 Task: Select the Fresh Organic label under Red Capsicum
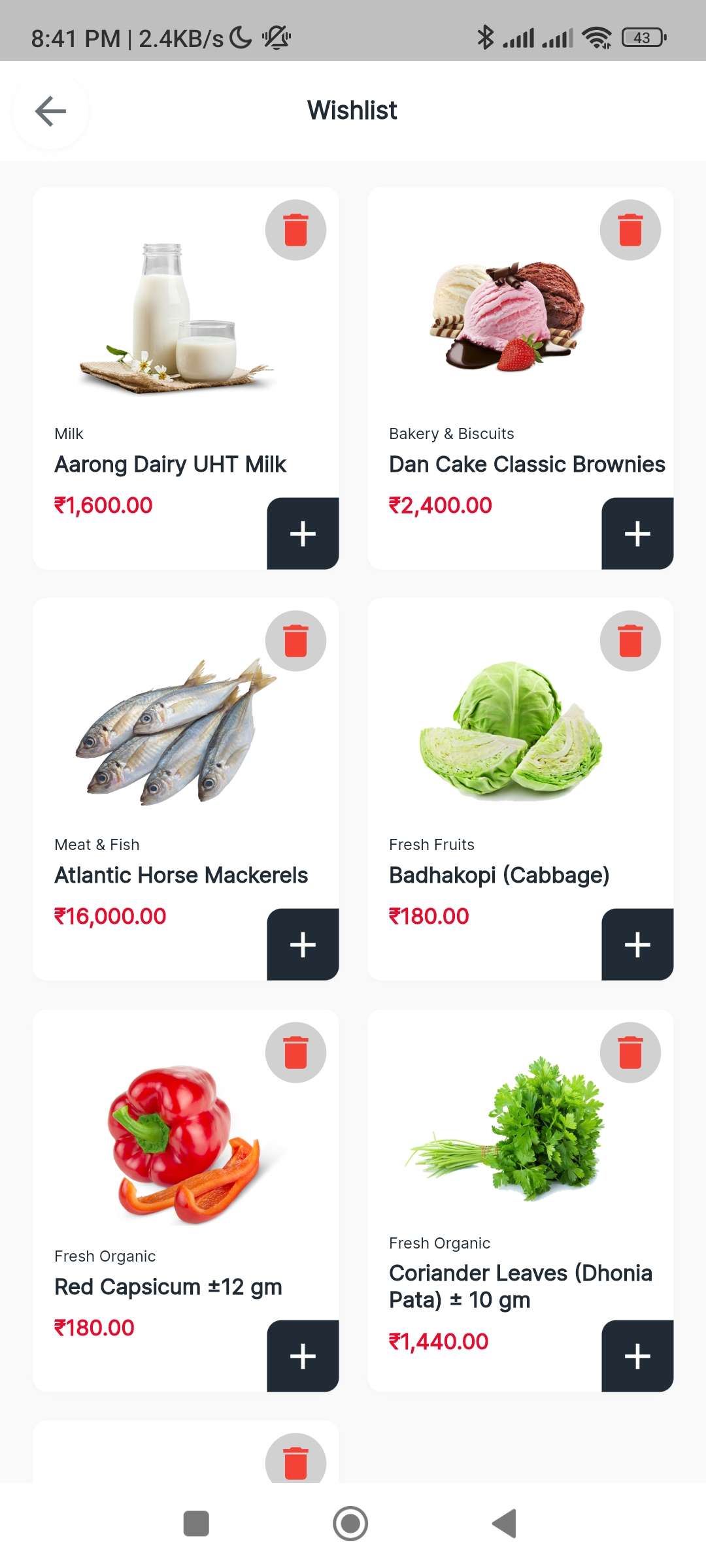[x=105, y=1256]
